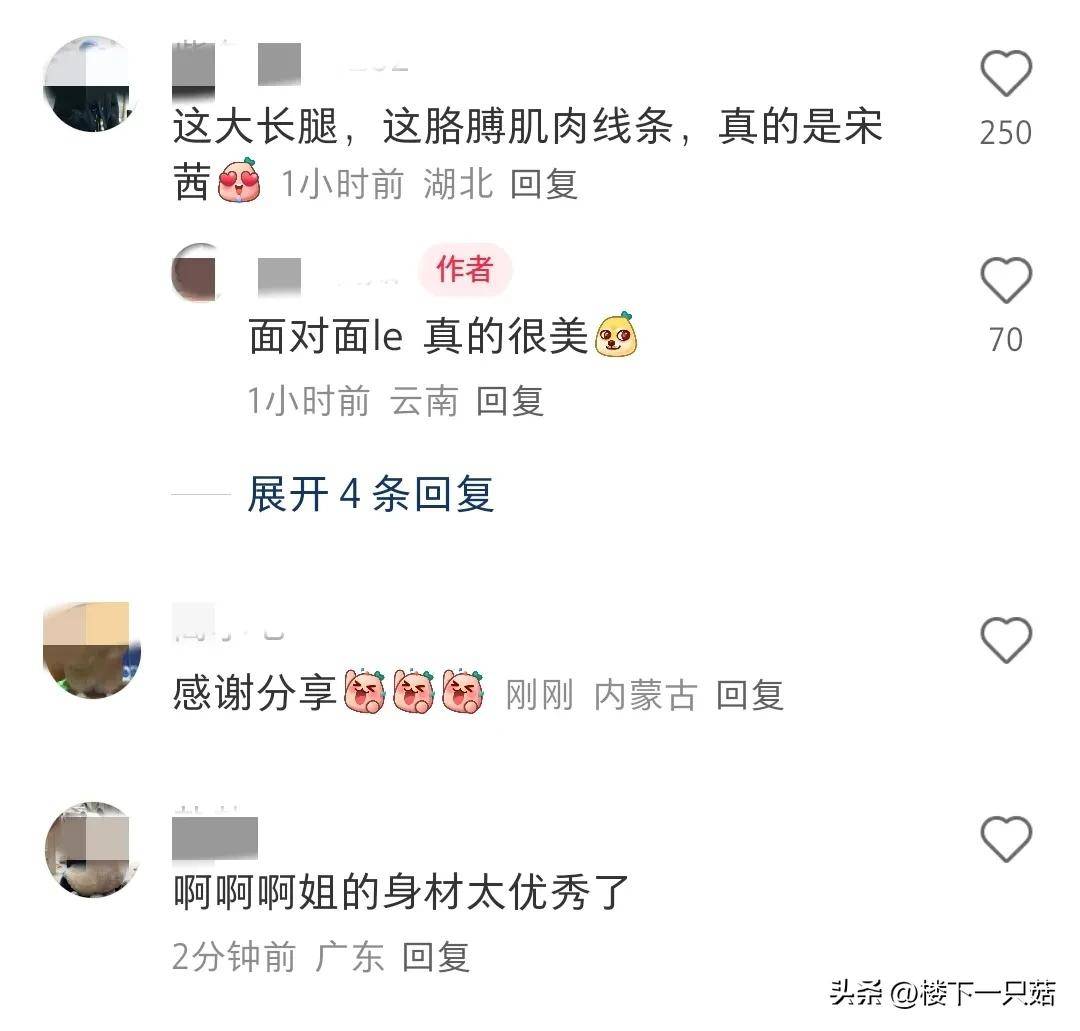Open avatar of the 感谢分享 commenter
1080x1031 pixels.
91,650
